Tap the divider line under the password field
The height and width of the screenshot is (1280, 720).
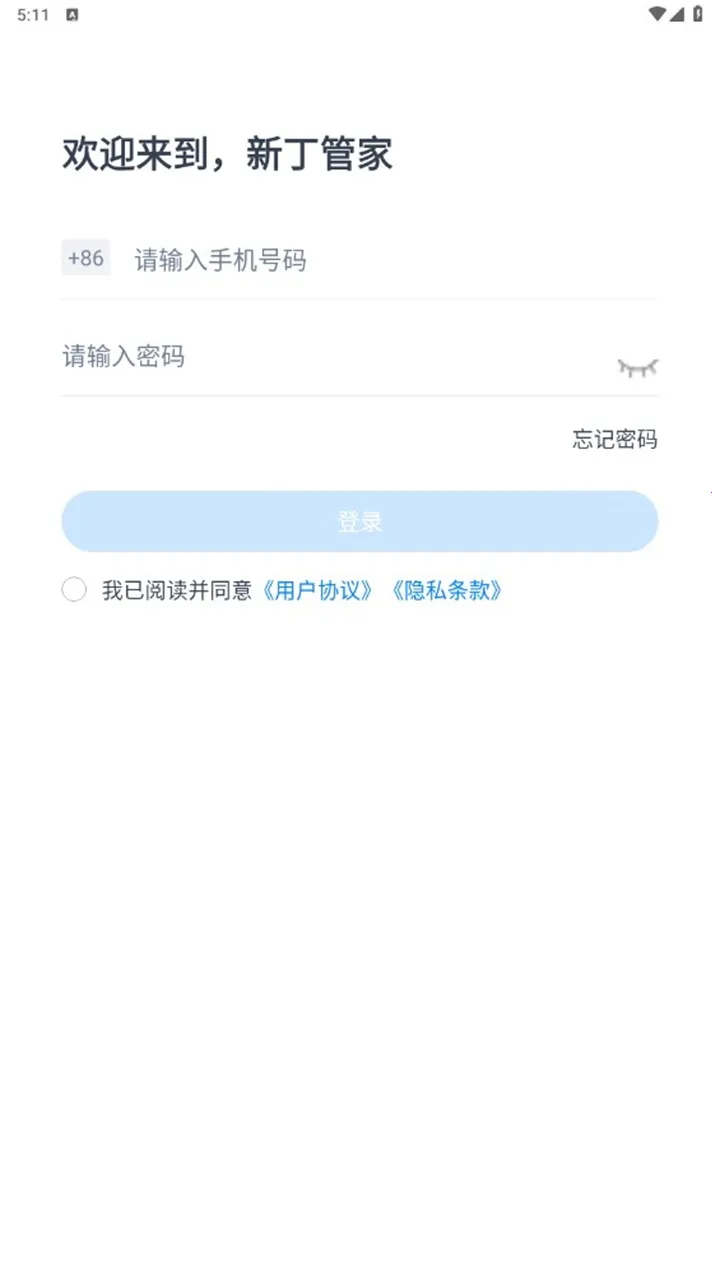[360, 397]
